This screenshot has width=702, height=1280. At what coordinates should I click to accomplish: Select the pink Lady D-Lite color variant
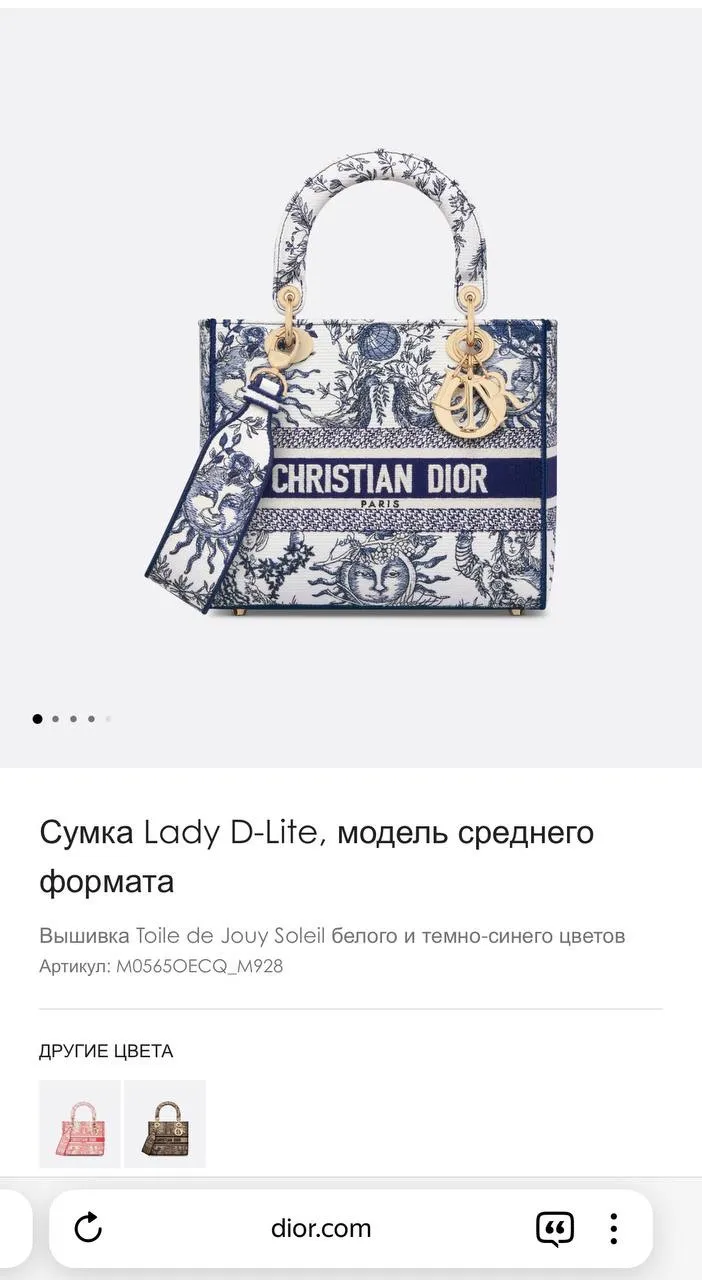coord(79,1123)
